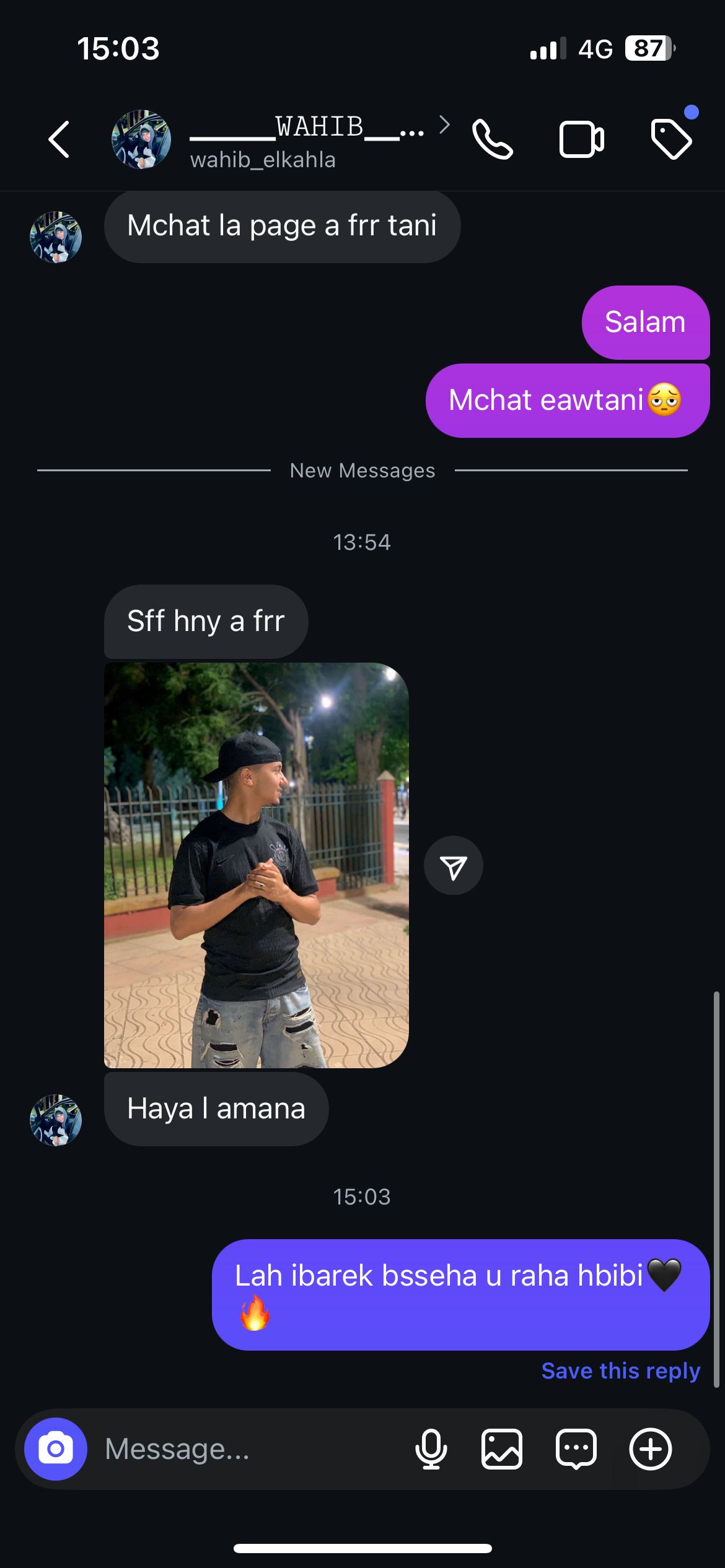Open wahib_elkahla's profile from the header

point(307,140)
